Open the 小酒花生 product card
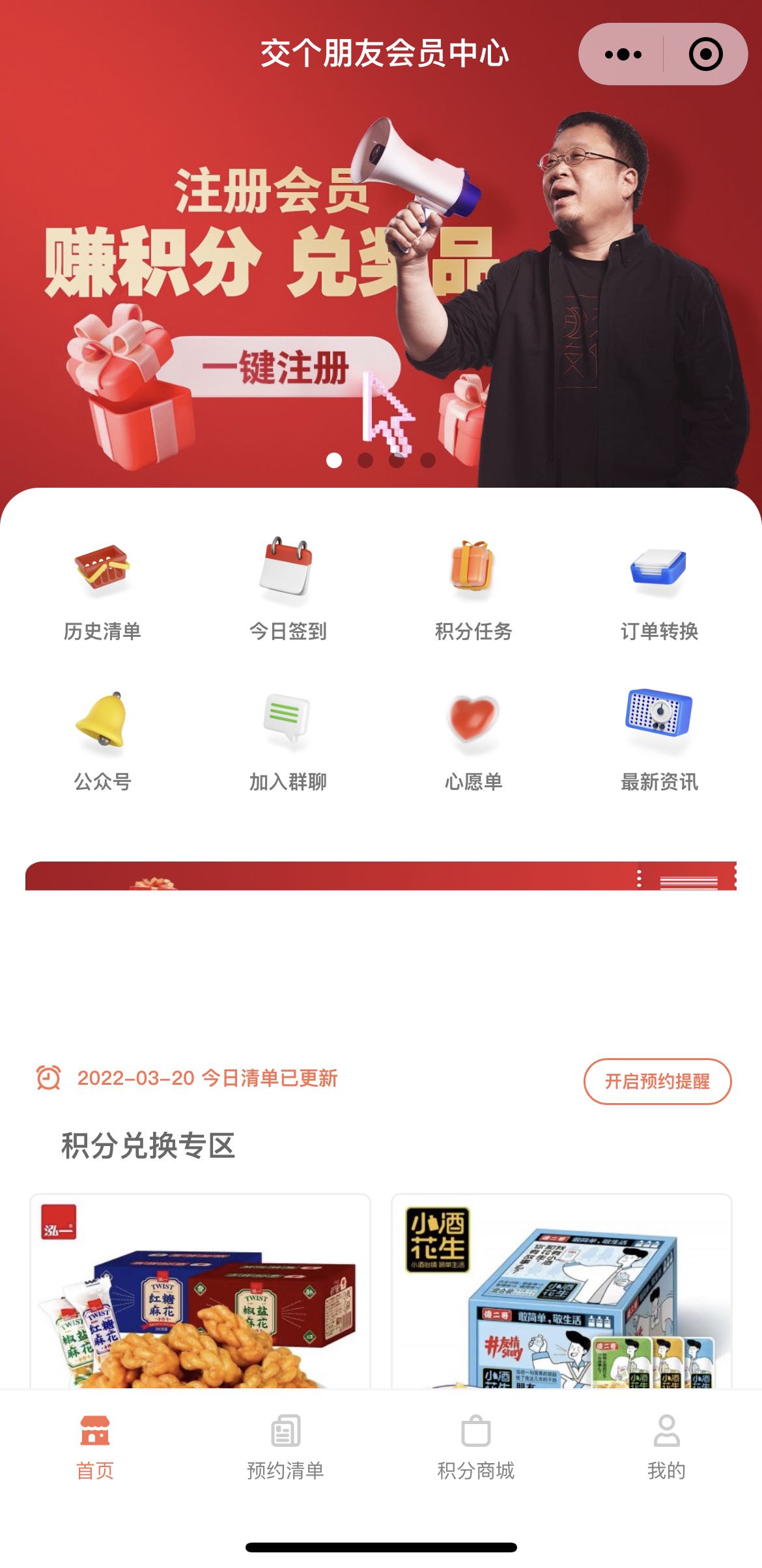The height and width of the screenshot is (1568, 762). (561, 1293)
